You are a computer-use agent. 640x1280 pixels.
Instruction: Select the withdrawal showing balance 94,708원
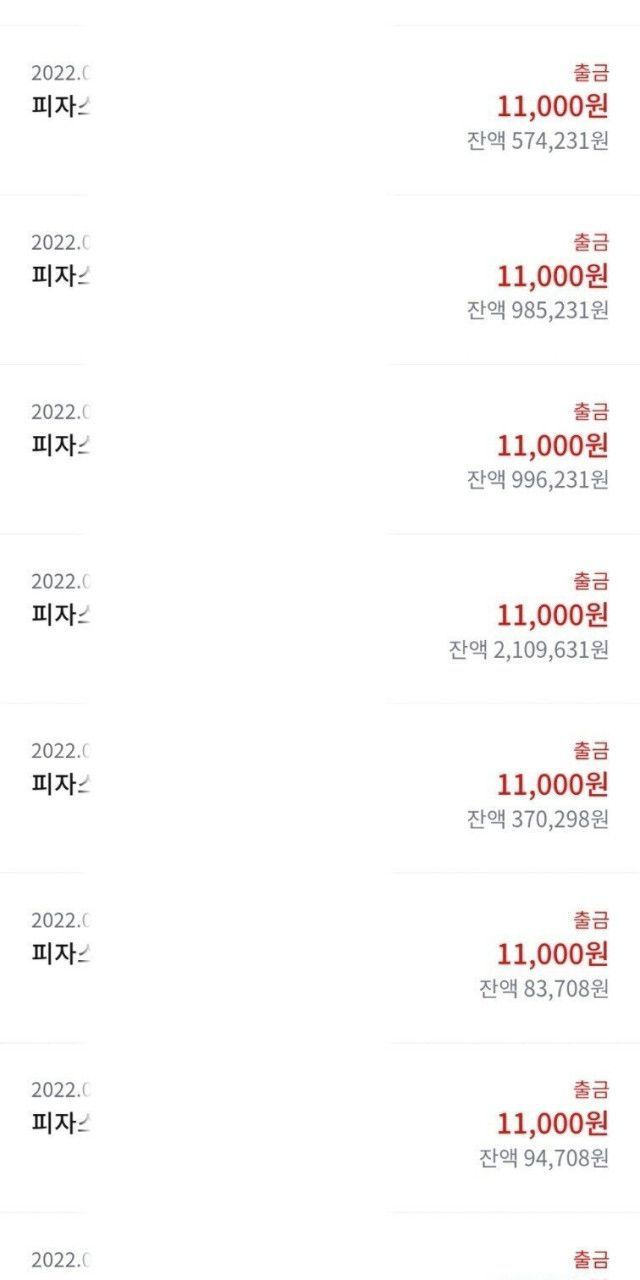[320, 1125]
